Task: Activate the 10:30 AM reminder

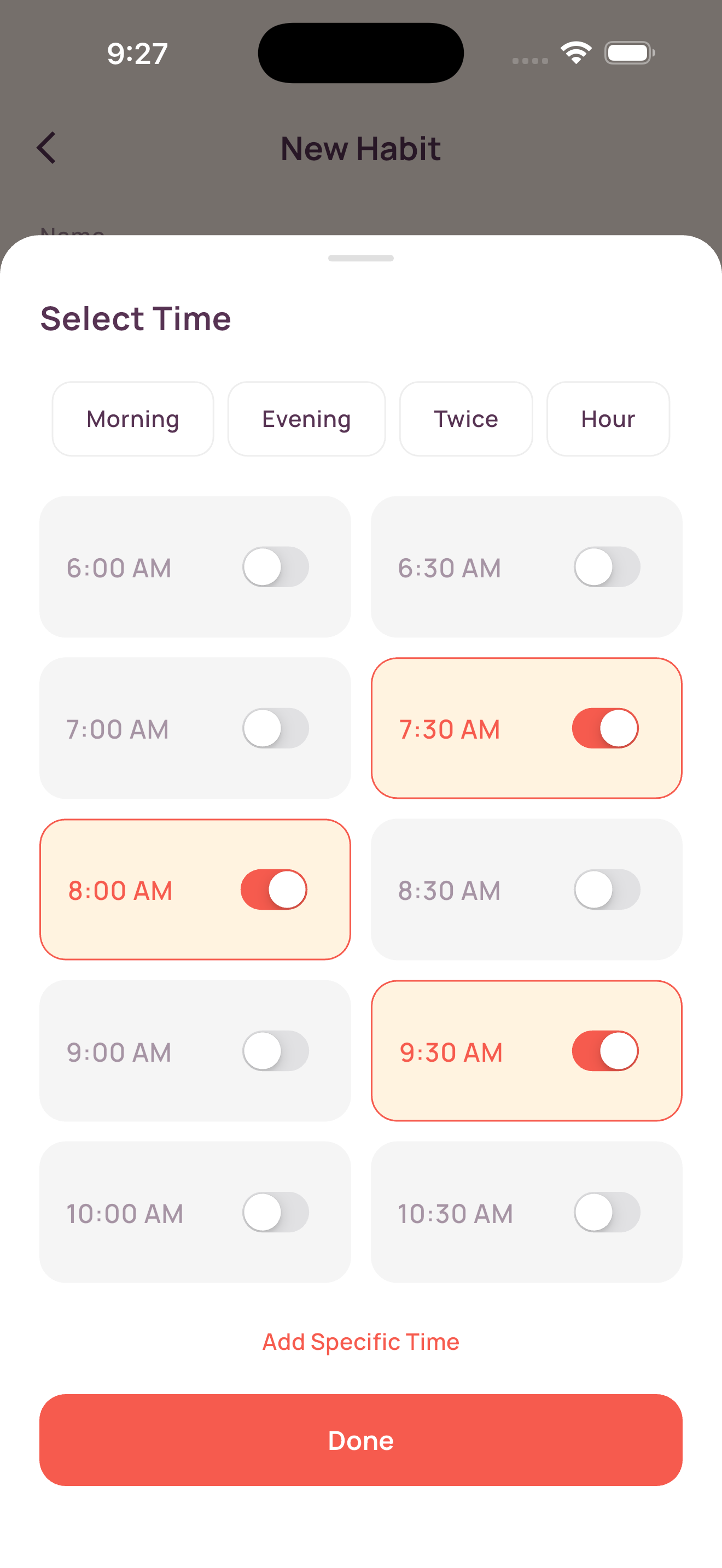Action: click(x=607, y=1213)
